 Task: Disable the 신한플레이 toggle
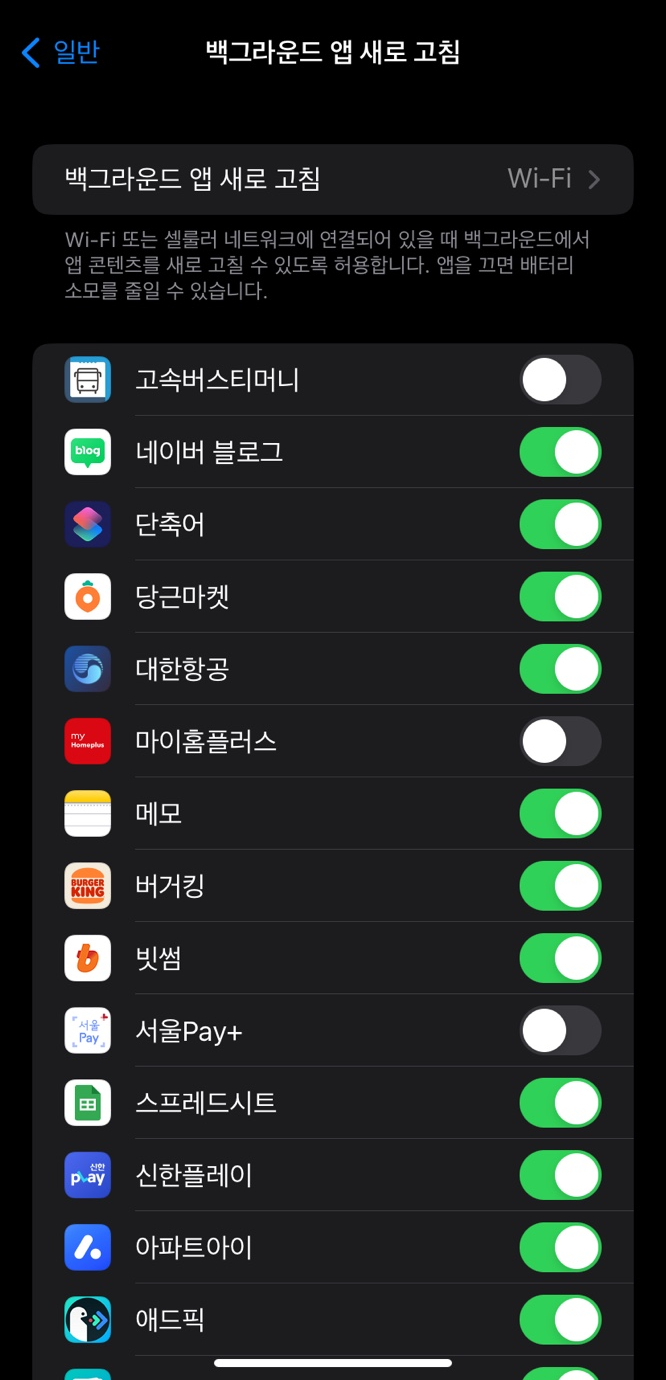pyautogui.click(x=560, y=1175)
